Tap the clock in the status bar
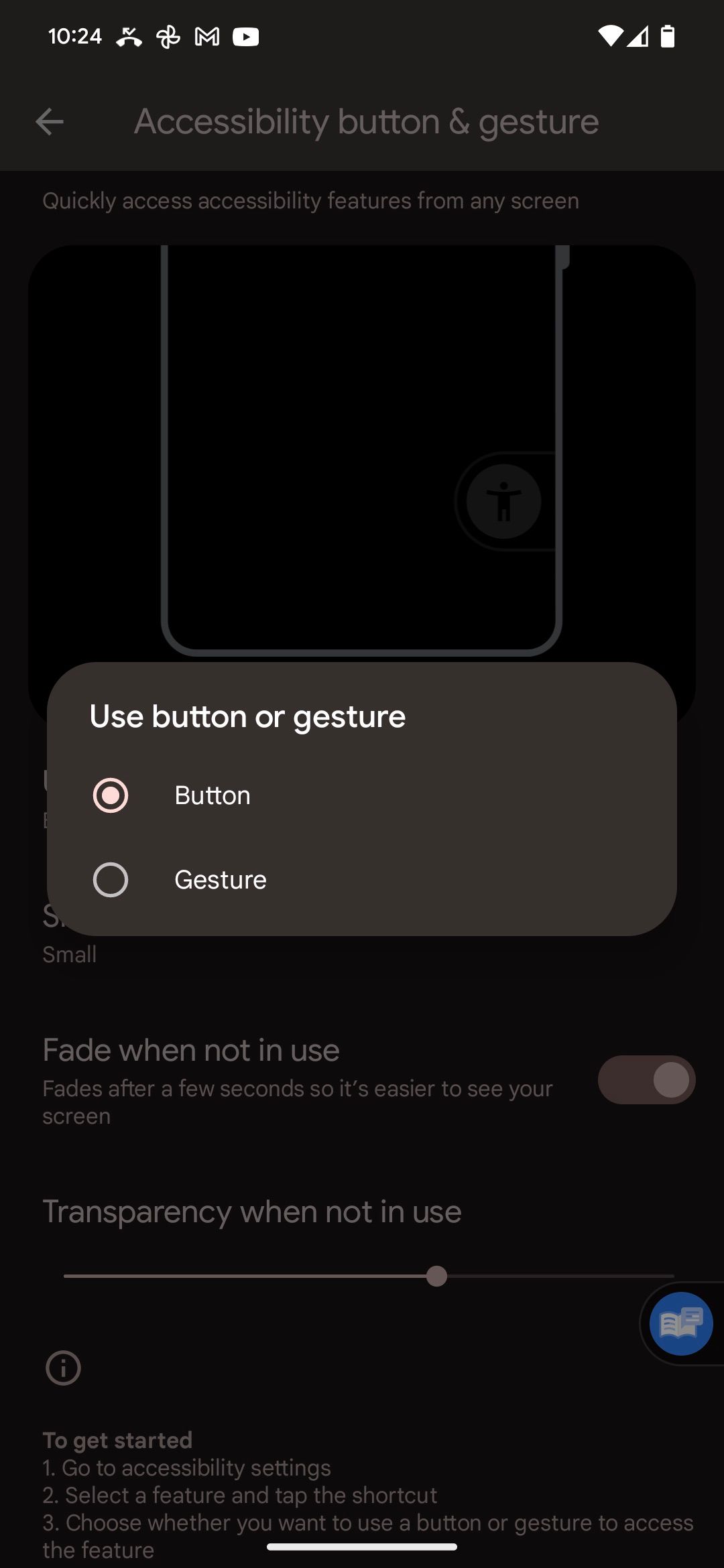Image resolution: width=724 pixels, height=1568 pixels. [76, 36]
